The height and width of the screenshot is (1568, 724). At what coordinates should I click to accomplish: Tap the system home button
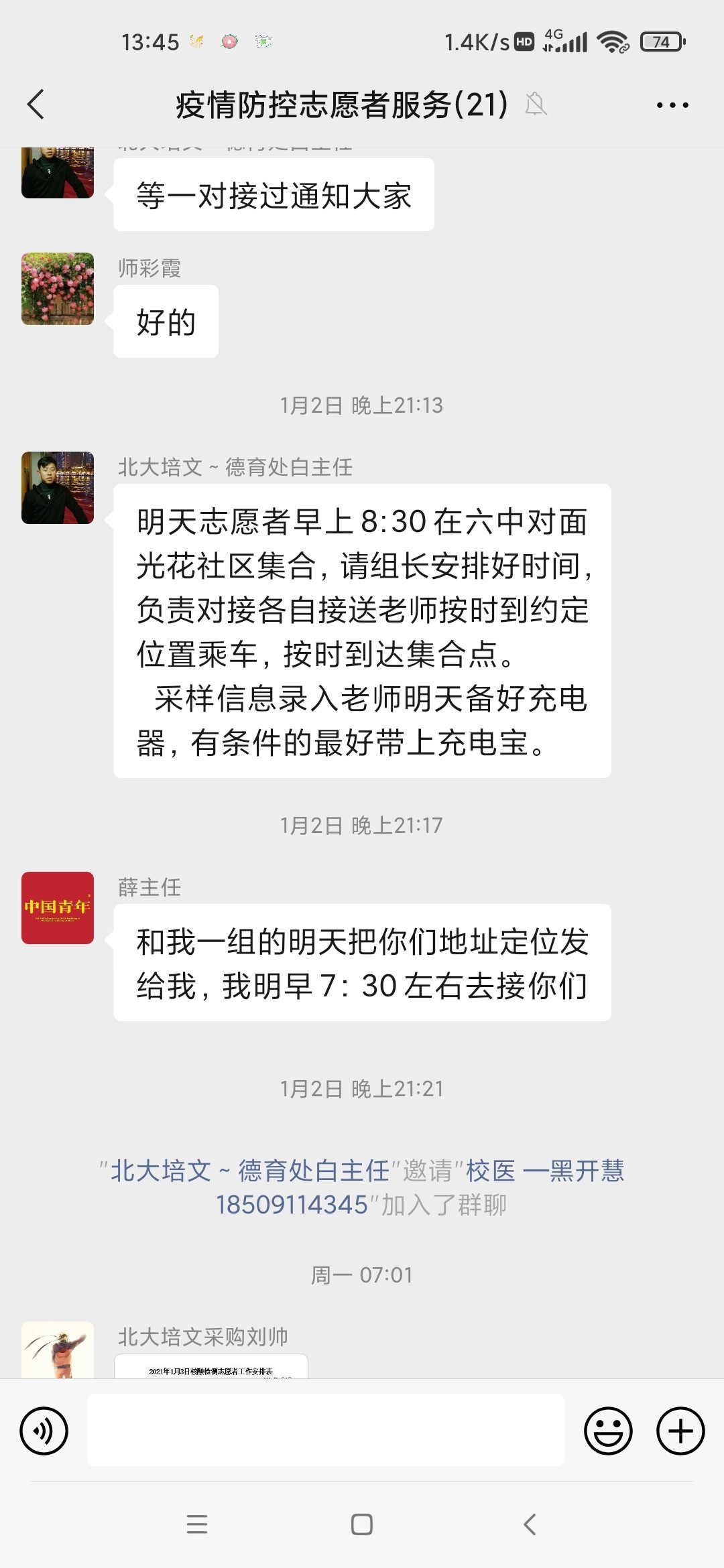pyautogui.click(x=362, y=1524)
